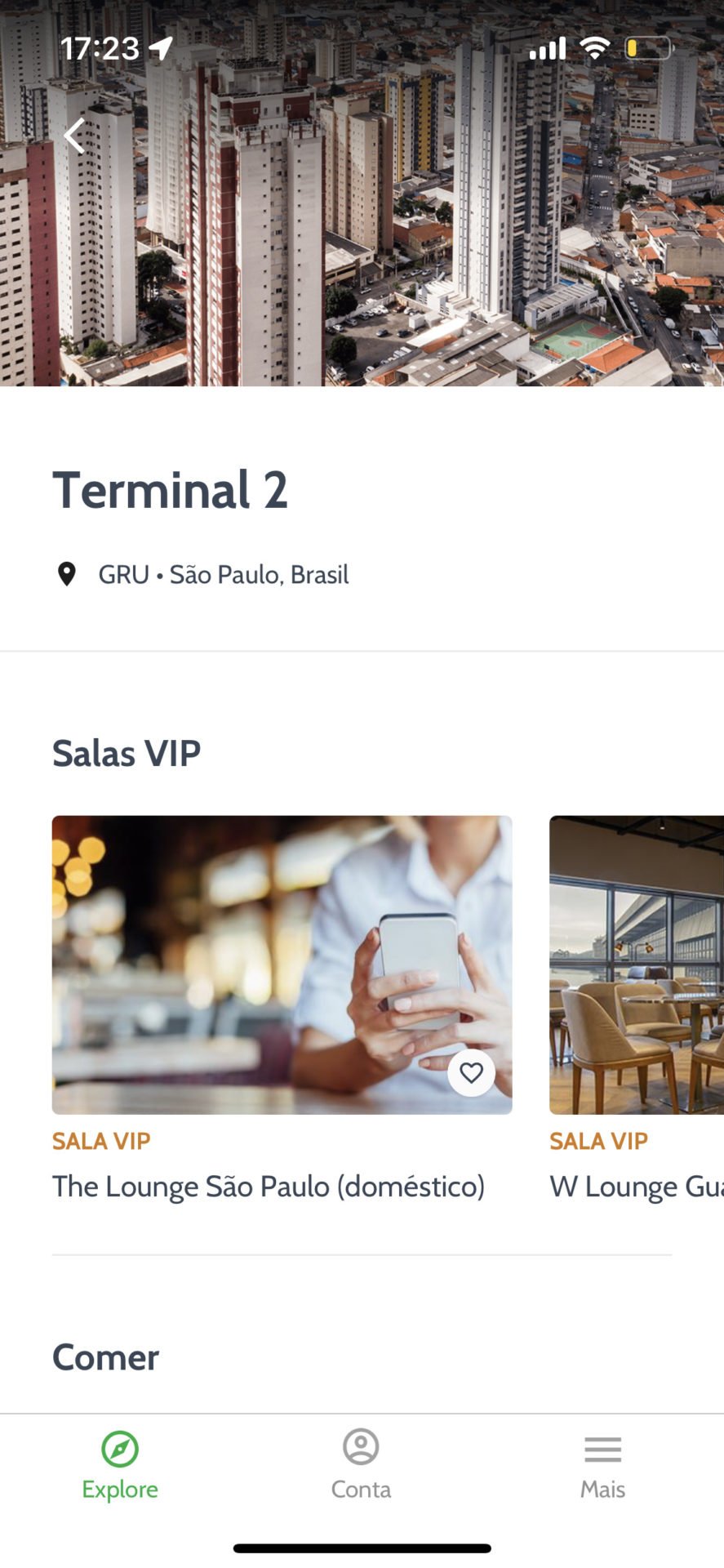This screenshot has width=724, height=1568.
Task: Switch to the Conta tab
Action: pyautogui.click(x=361, y=1465)
